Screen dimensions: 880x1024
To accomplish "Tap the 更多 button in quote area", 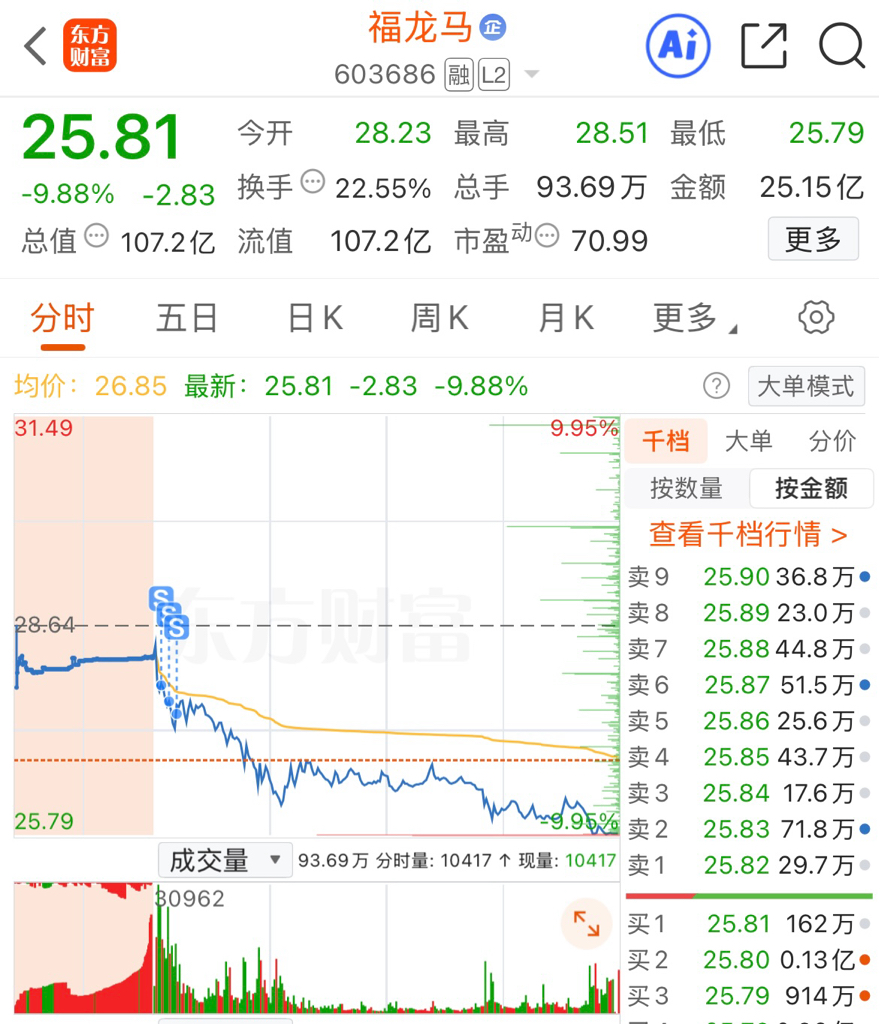I will pyautogui.click(x=813, y=239).
